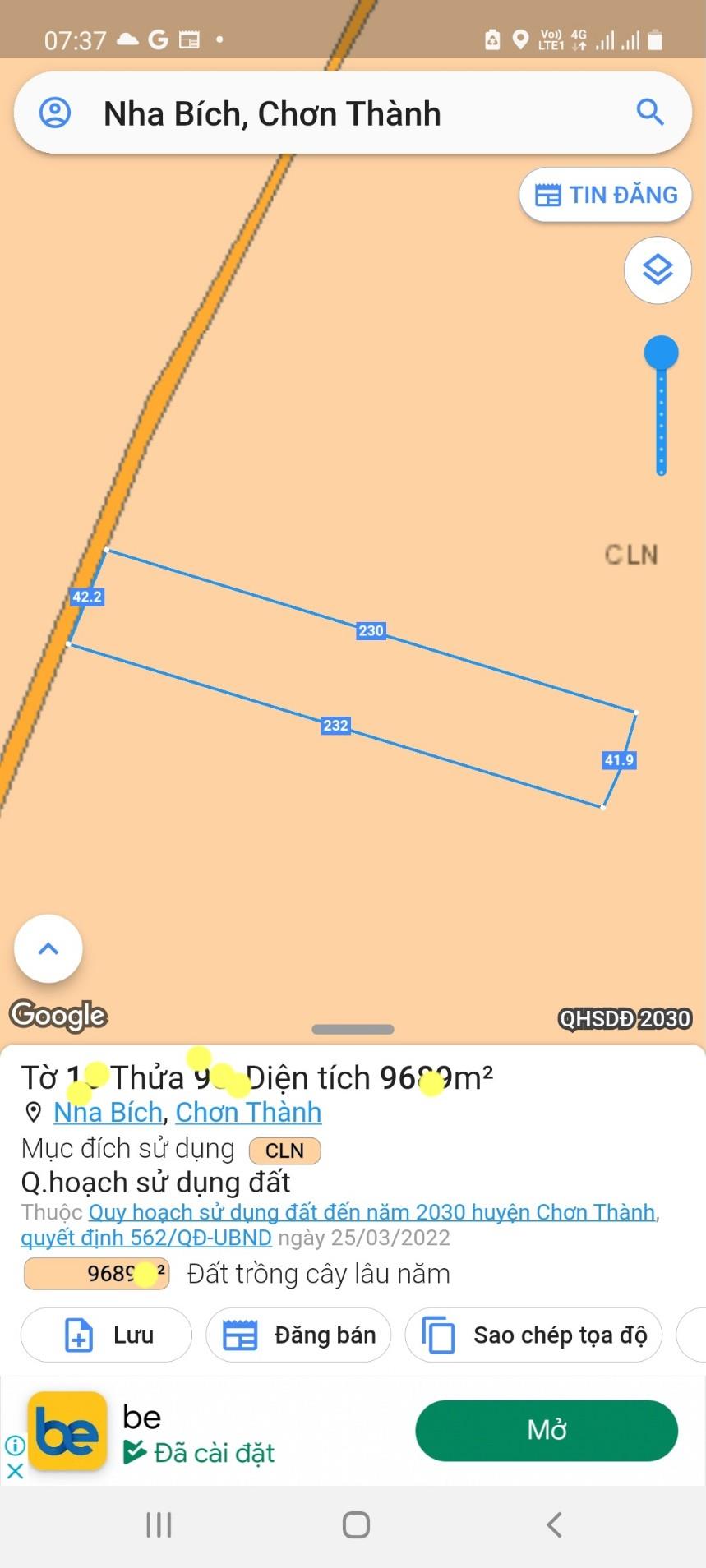
Task: Tap the Sao chép tọa độ copy icon
Action: pyautogui.click(x=438, y=1335)
